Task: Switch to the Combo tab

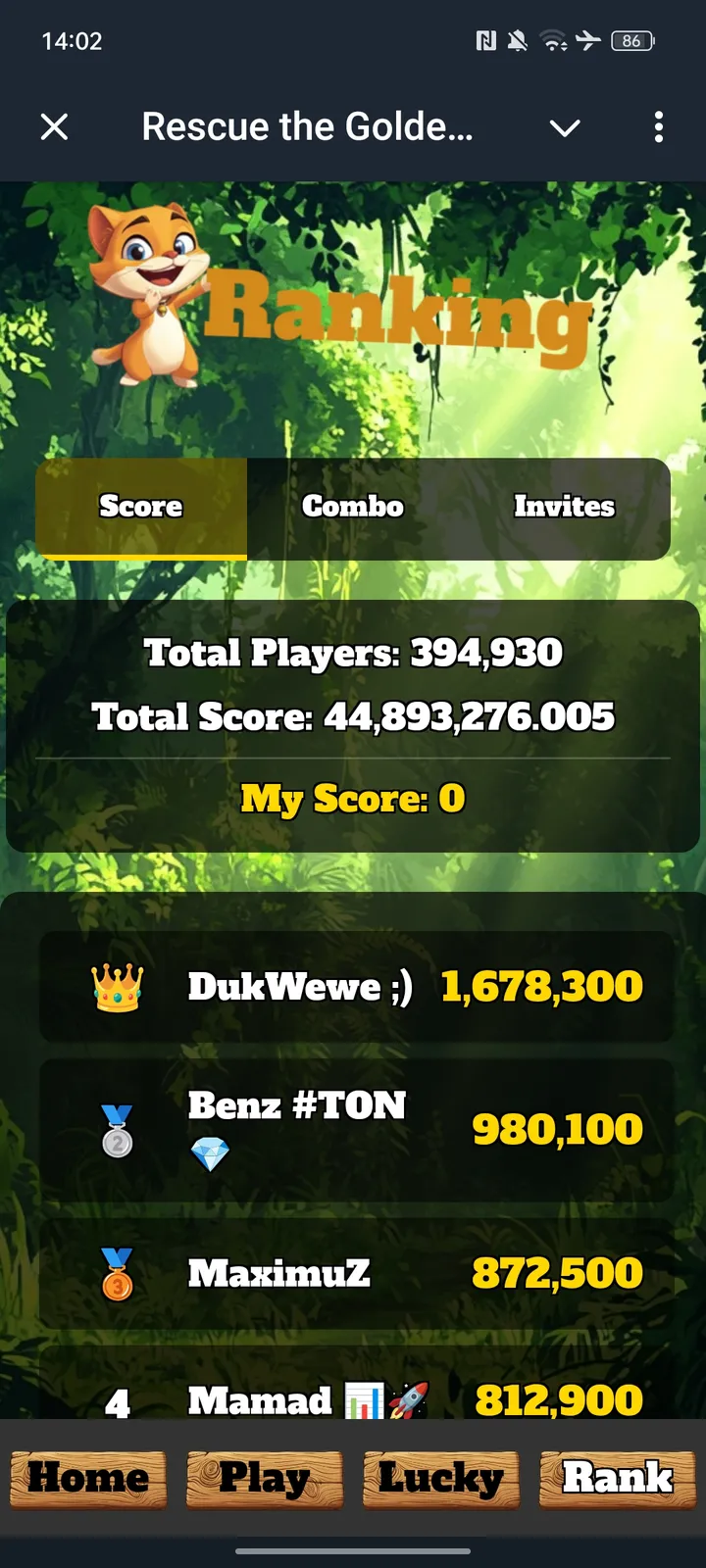Action: coord(353,507)
